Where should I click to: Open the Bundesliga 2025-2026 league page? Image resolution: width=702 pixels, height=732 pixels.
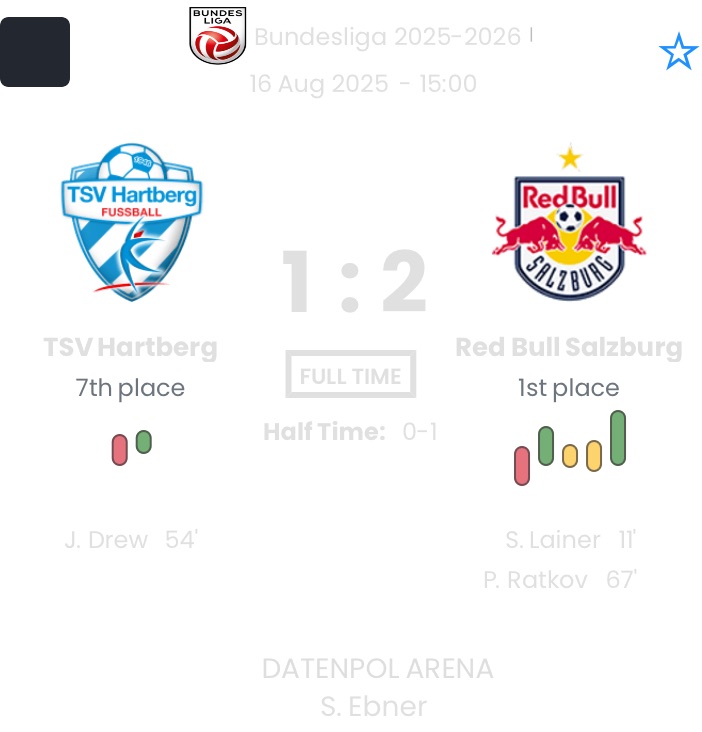[x=387, y=37]
